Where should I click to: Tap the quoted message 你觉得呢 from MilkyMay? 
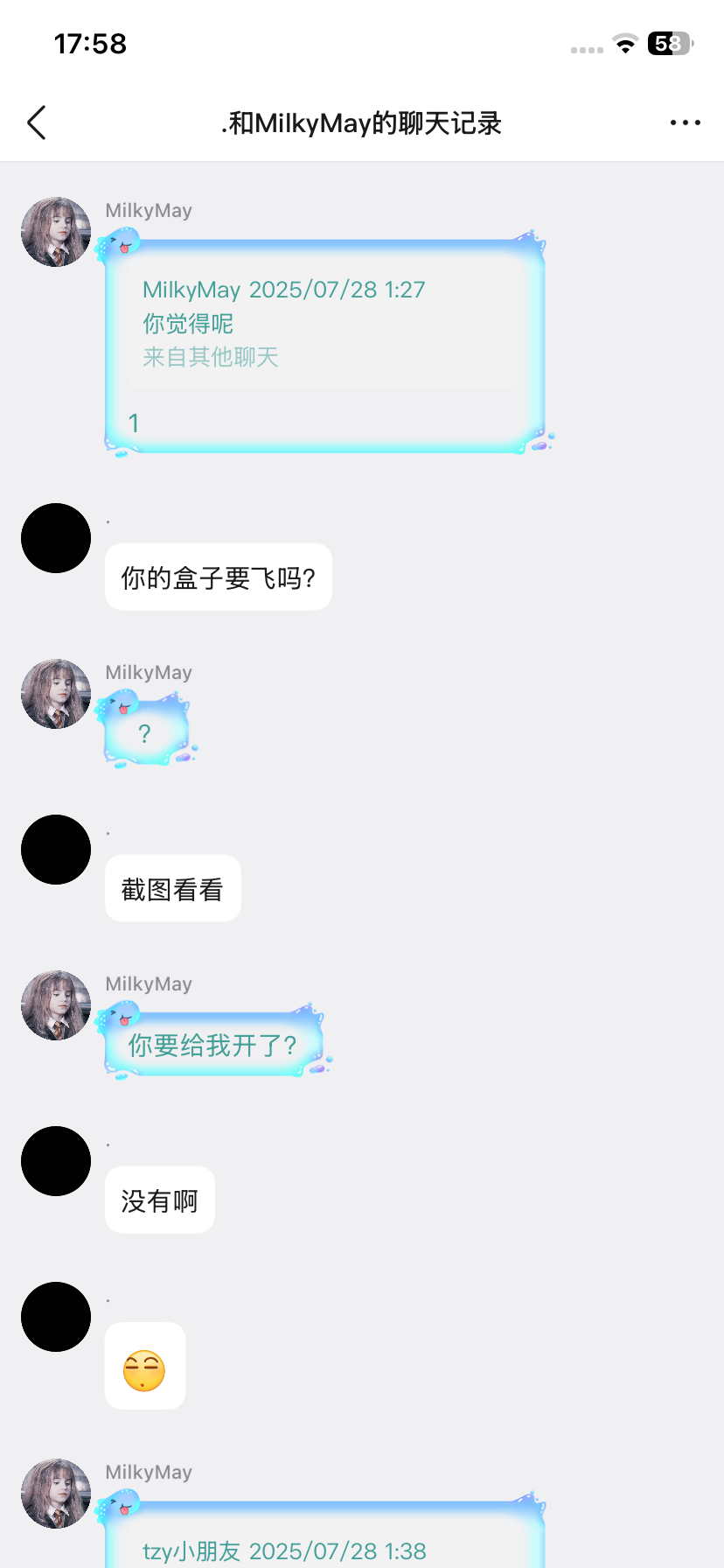(324, 324)
